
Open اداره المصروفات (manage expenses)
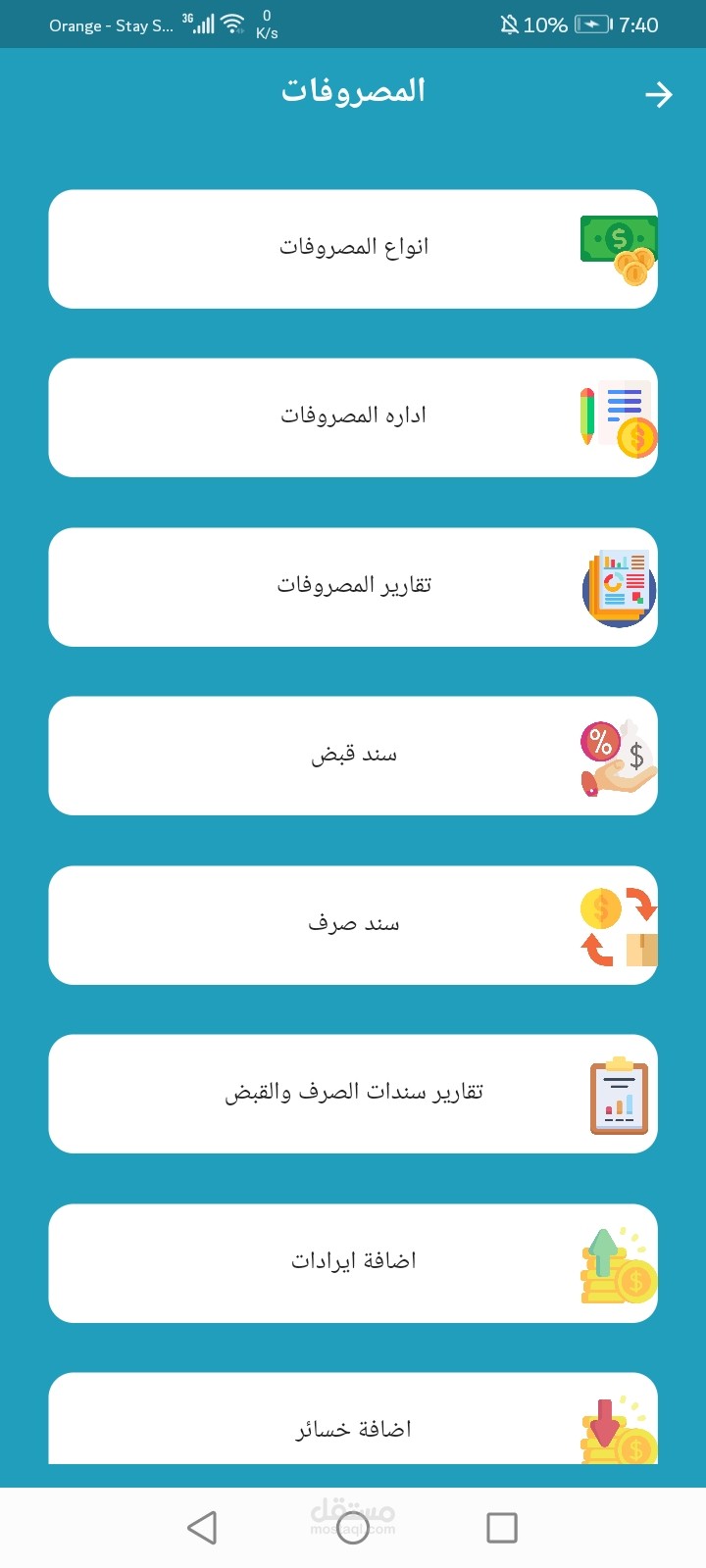point(353,417)
